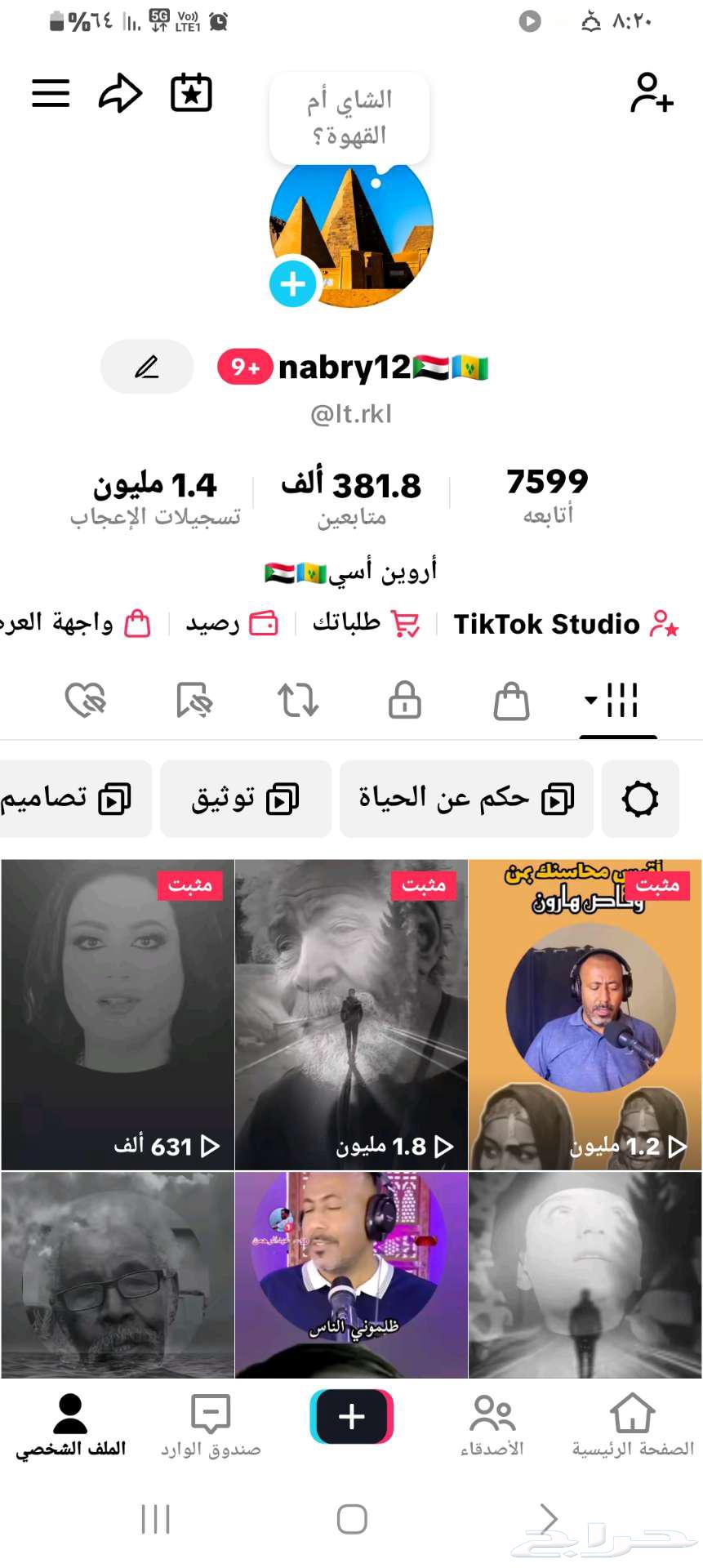This screenshot has height=1568, width=703.
Task: Open edit profile with the pencil button
Action: [146, 367]
